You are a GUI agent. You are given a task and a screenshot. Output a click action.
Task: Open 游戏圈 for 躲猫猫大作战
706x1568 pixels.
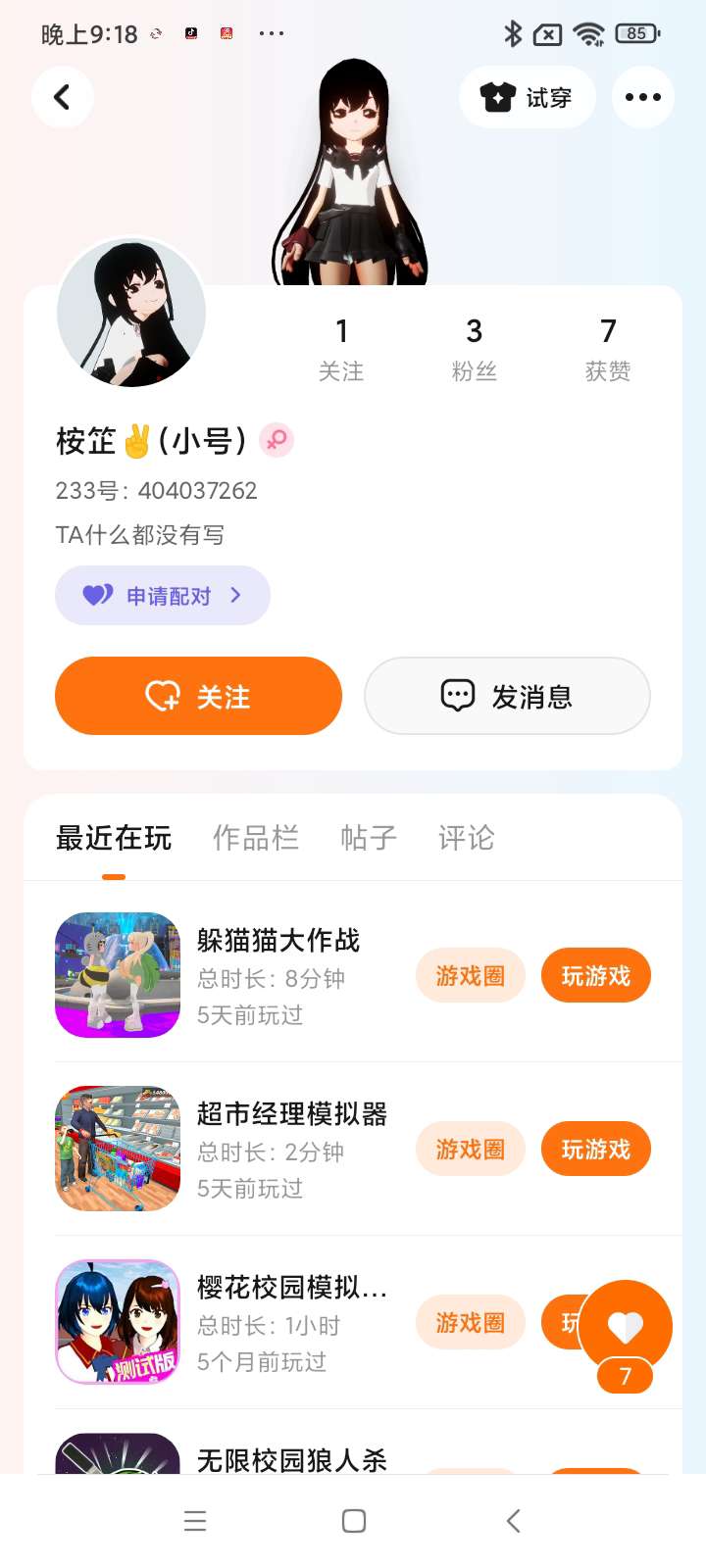tap(471, 976)
